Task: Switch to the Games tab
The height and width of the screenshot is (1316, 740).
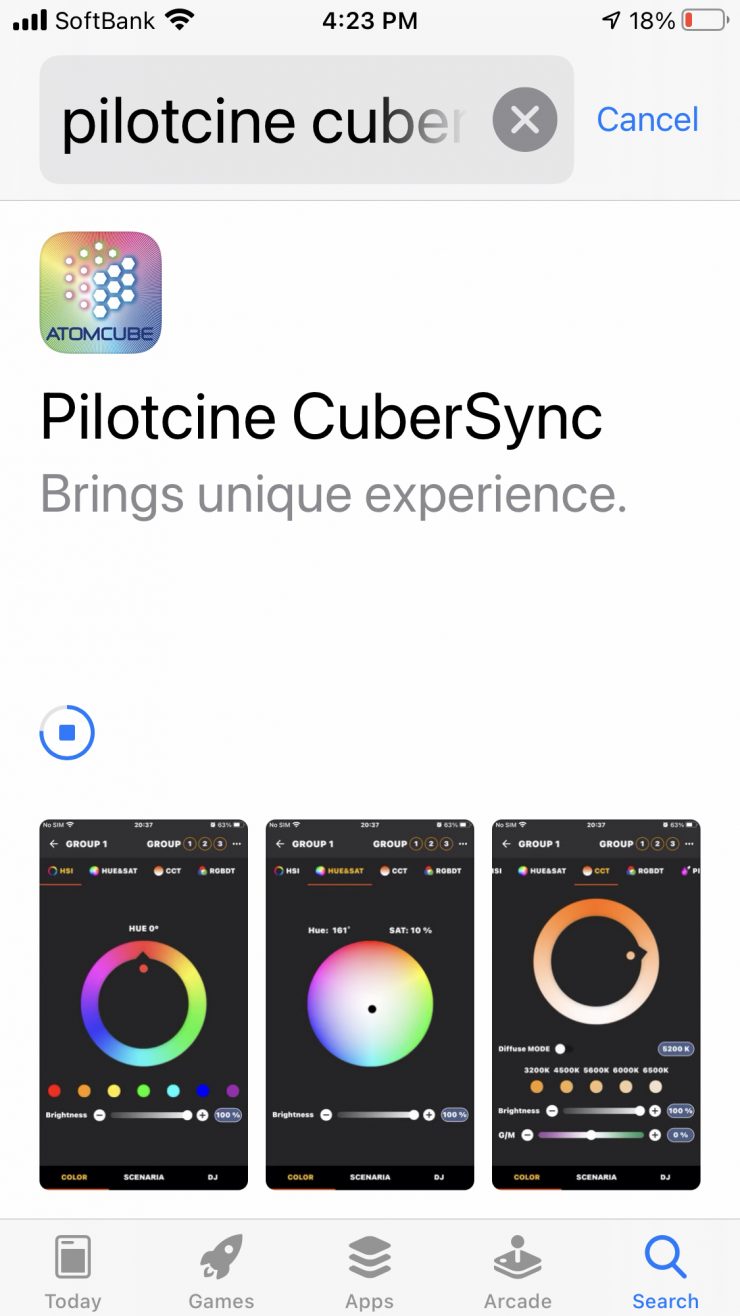Action: pyautogui.click(x=221, y=1270)
